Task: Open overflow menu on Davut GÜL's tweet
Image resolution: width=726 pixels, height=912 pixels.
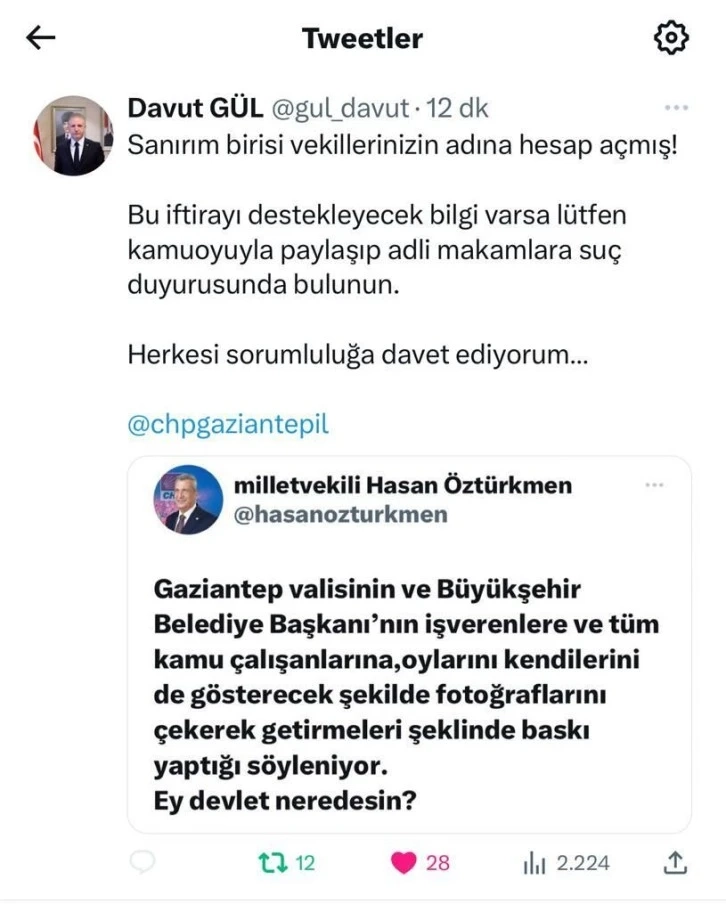Action: (676, 107)
